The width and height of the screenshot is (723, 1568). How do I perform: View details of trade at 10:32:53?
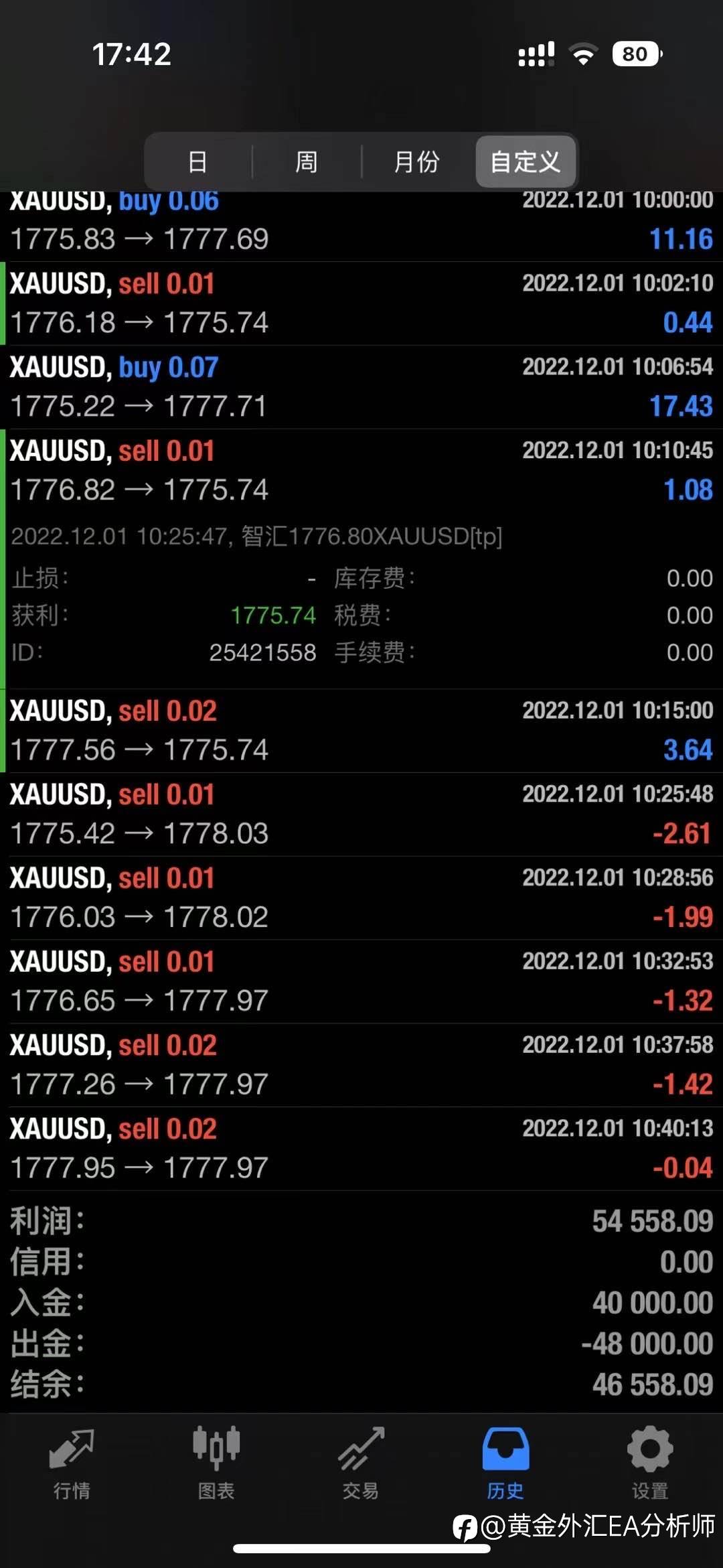click(x=361, y=982)
